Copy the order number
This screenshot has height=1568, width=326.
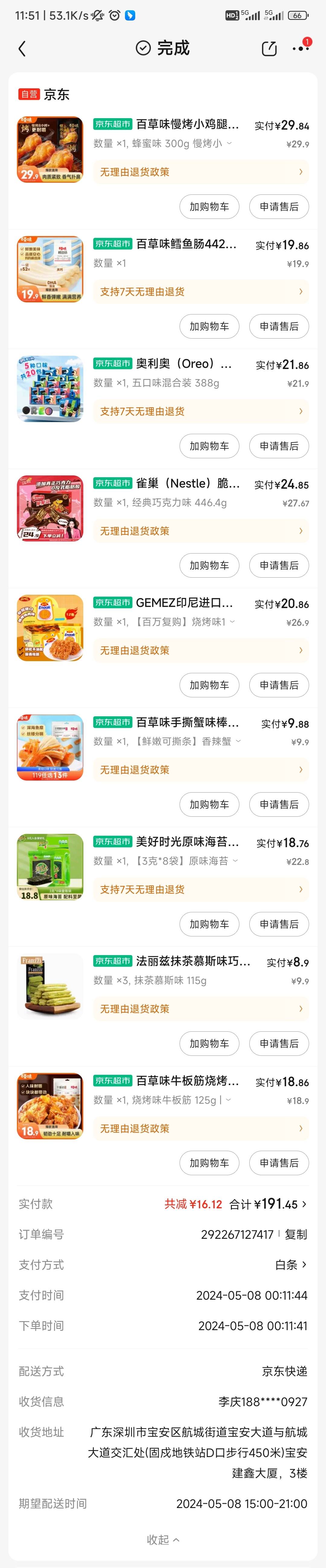(296, 1235)
